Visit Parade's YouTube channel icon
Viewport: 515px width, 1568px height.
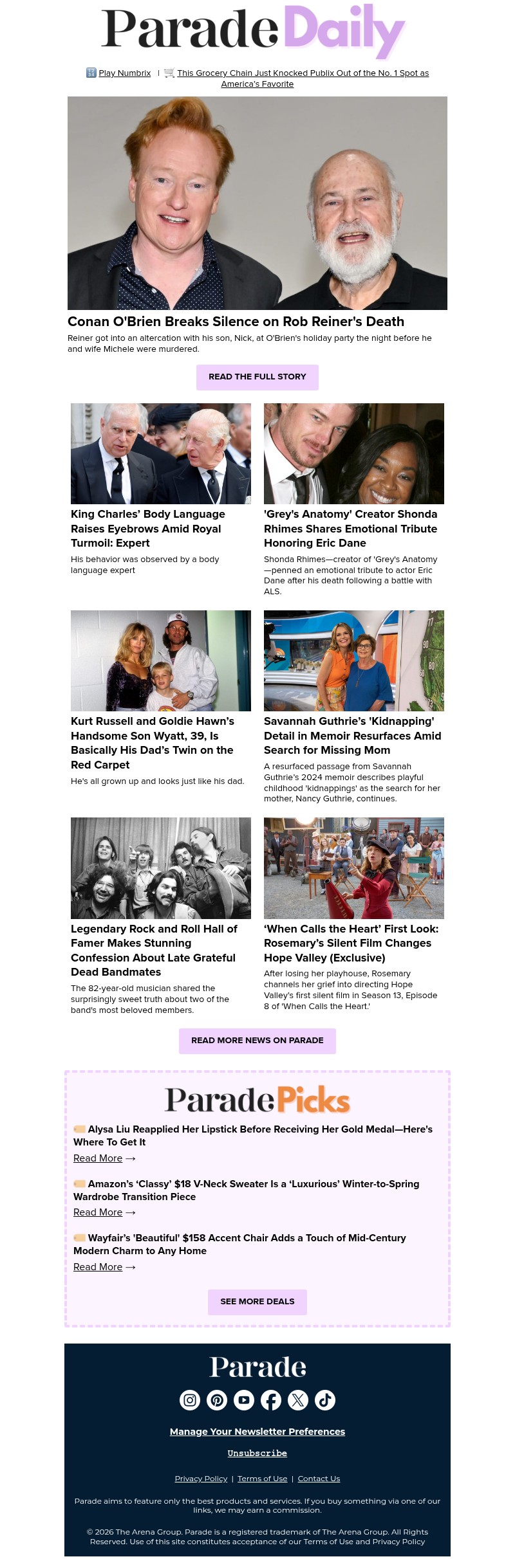coord(244,1399)
